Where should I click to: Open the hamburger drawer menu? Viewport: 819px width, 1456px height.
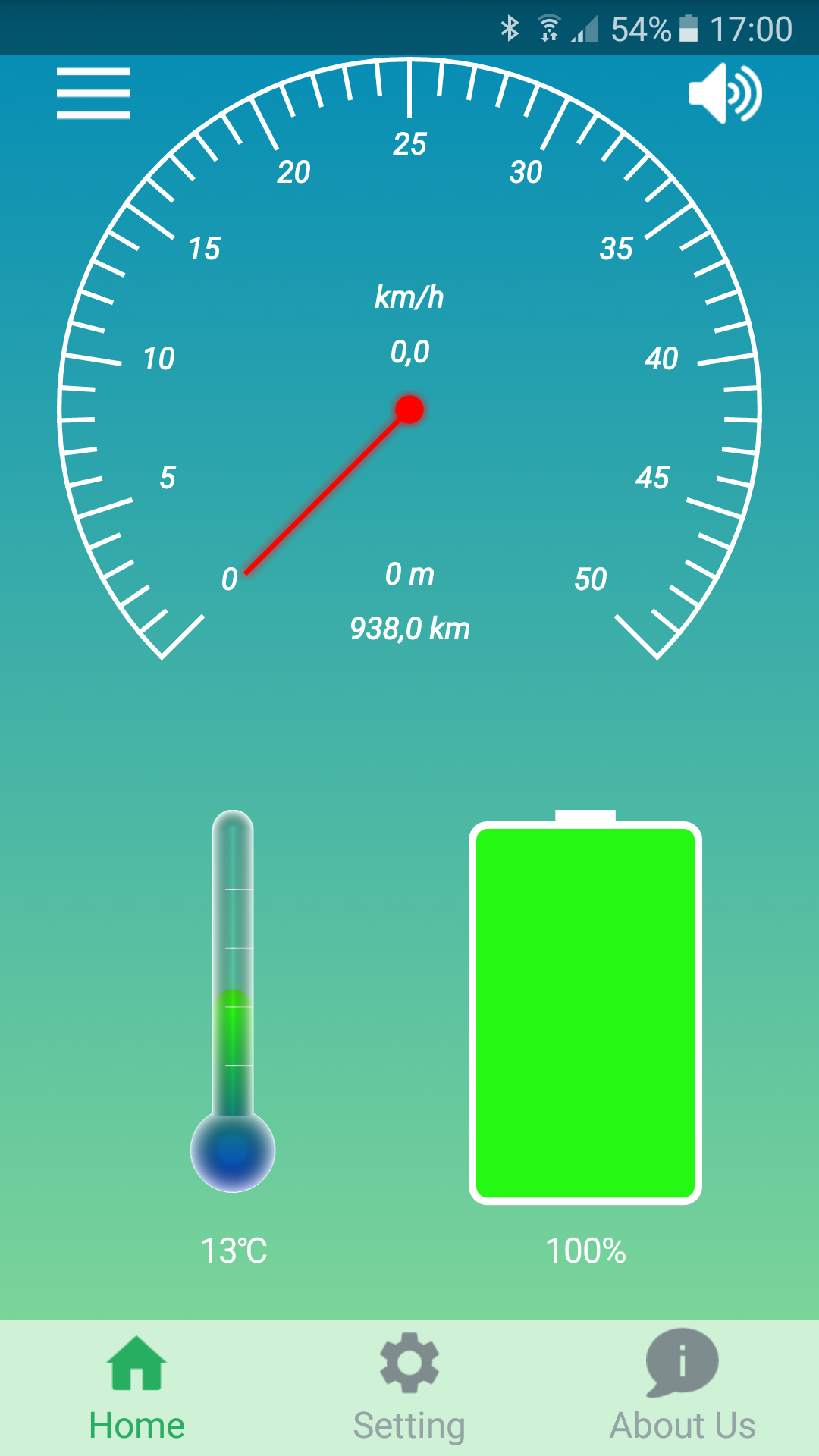pos(93,93)
